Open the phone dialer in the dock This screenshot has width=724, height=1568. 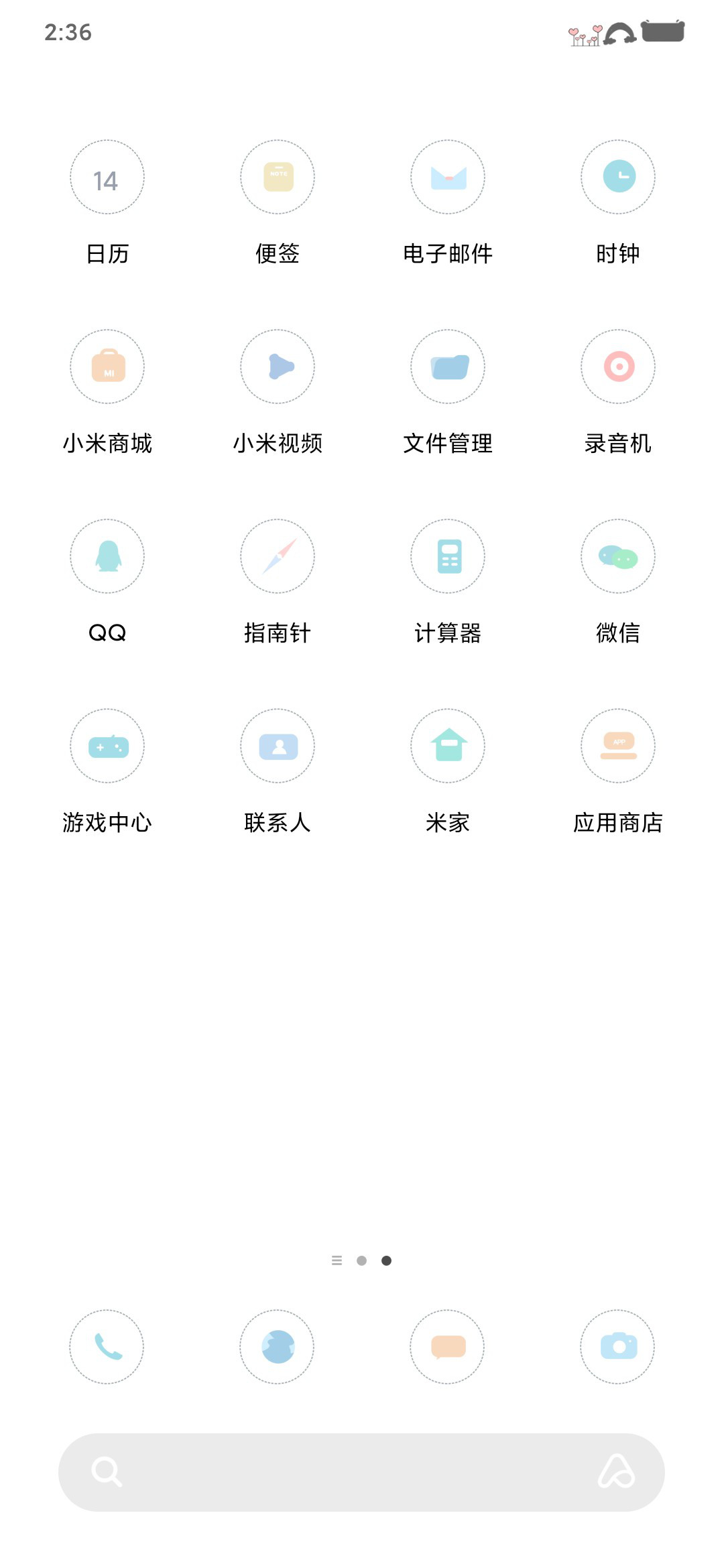107,1346
